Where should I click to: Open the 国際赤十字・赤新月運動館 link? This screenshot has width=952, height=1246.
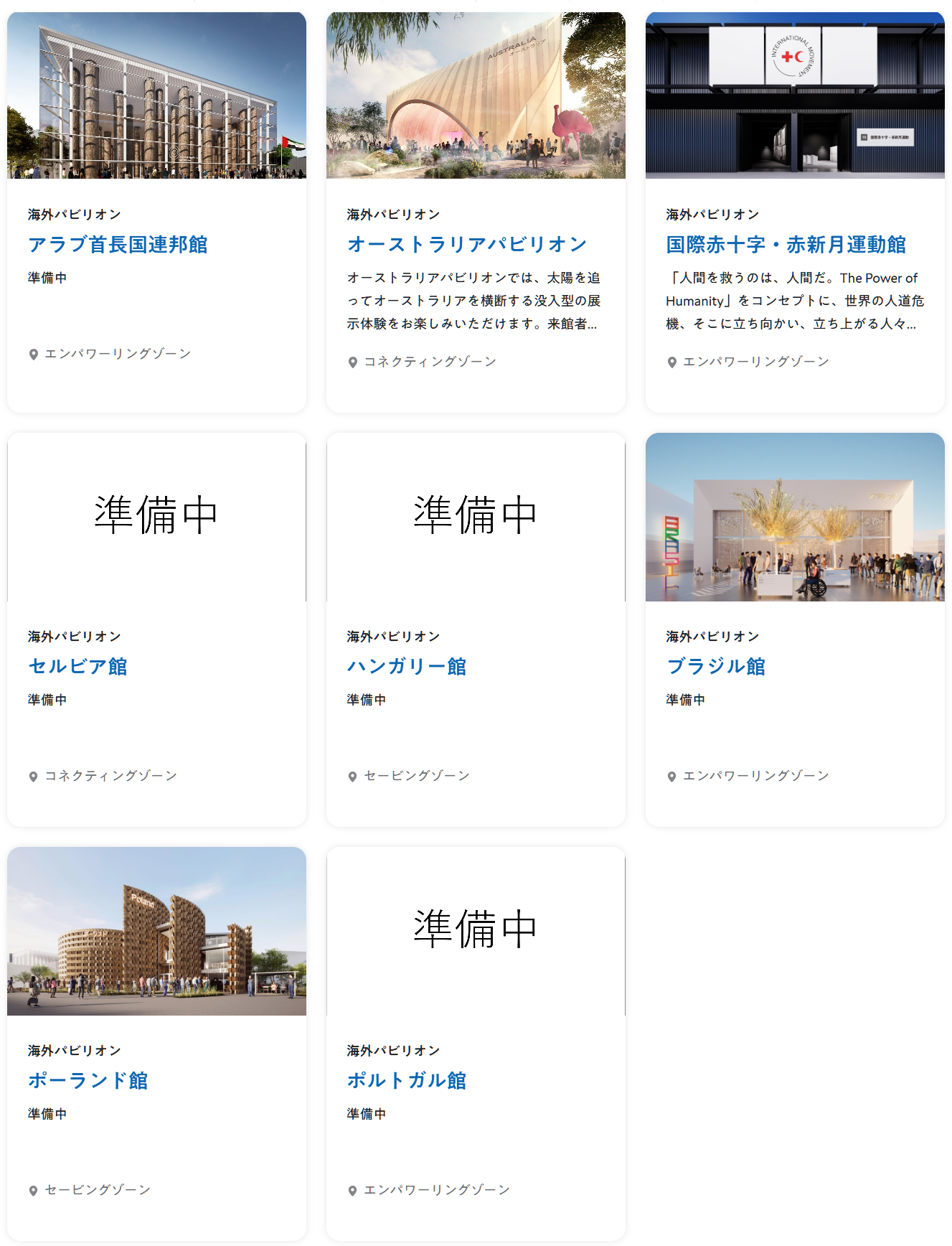[786, 244]
